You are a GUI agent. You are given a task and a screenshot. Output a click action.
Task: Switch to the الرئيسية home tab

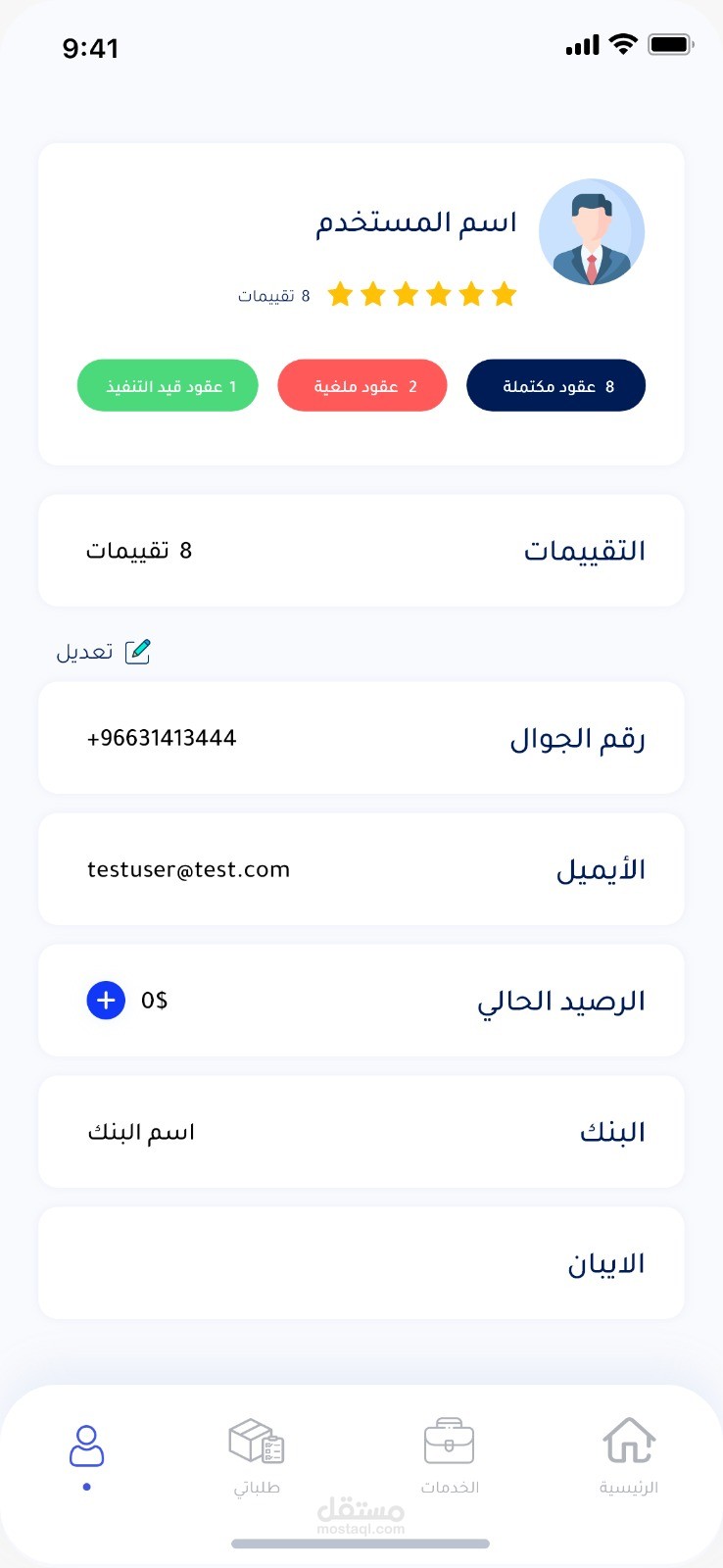pyautogui.click(x=628, y=1456)
